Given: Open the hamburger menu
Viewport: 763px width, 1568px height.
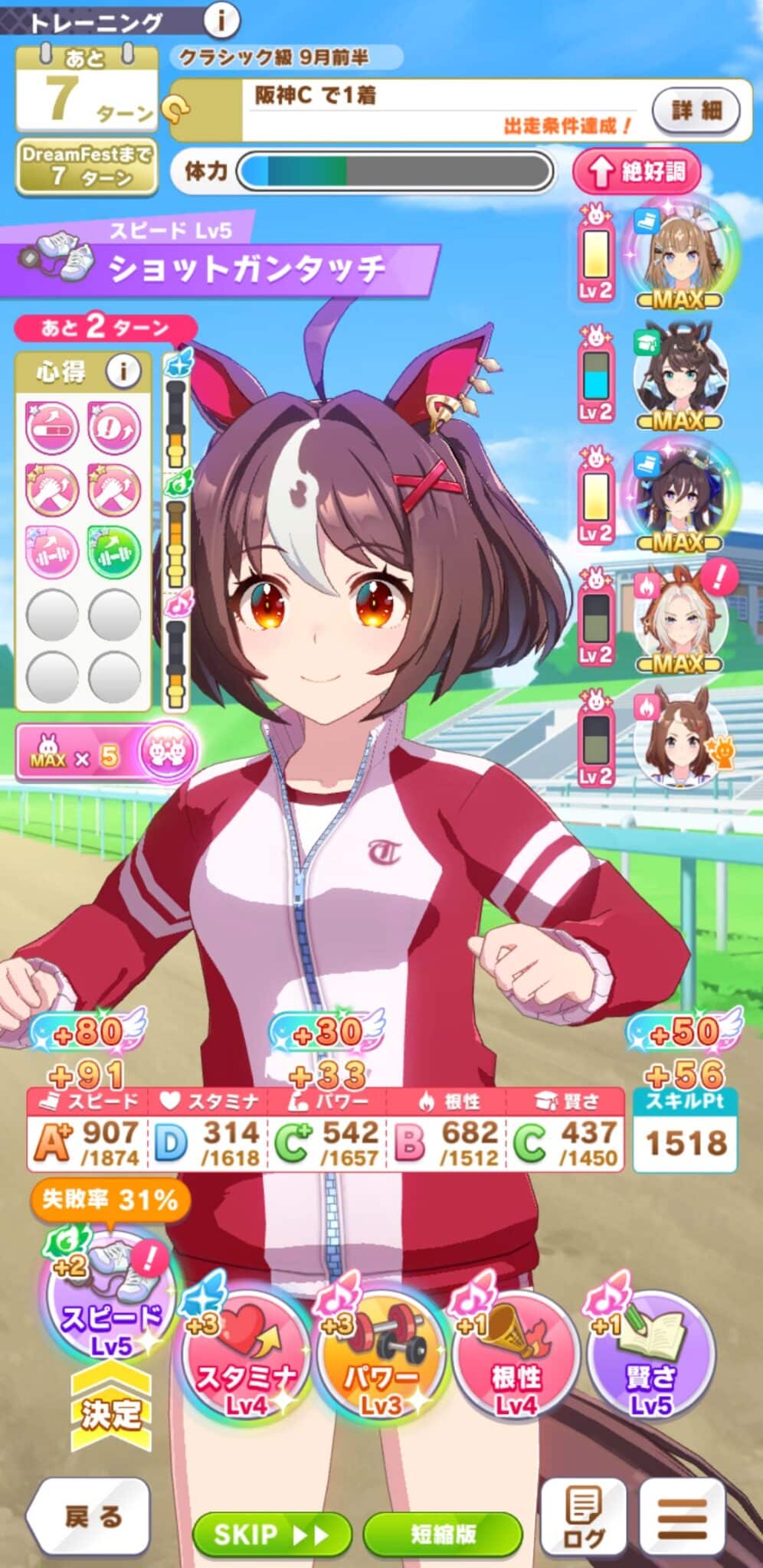Looking at the screenshot, I should pyautogui.click(x=683, y=1517).
